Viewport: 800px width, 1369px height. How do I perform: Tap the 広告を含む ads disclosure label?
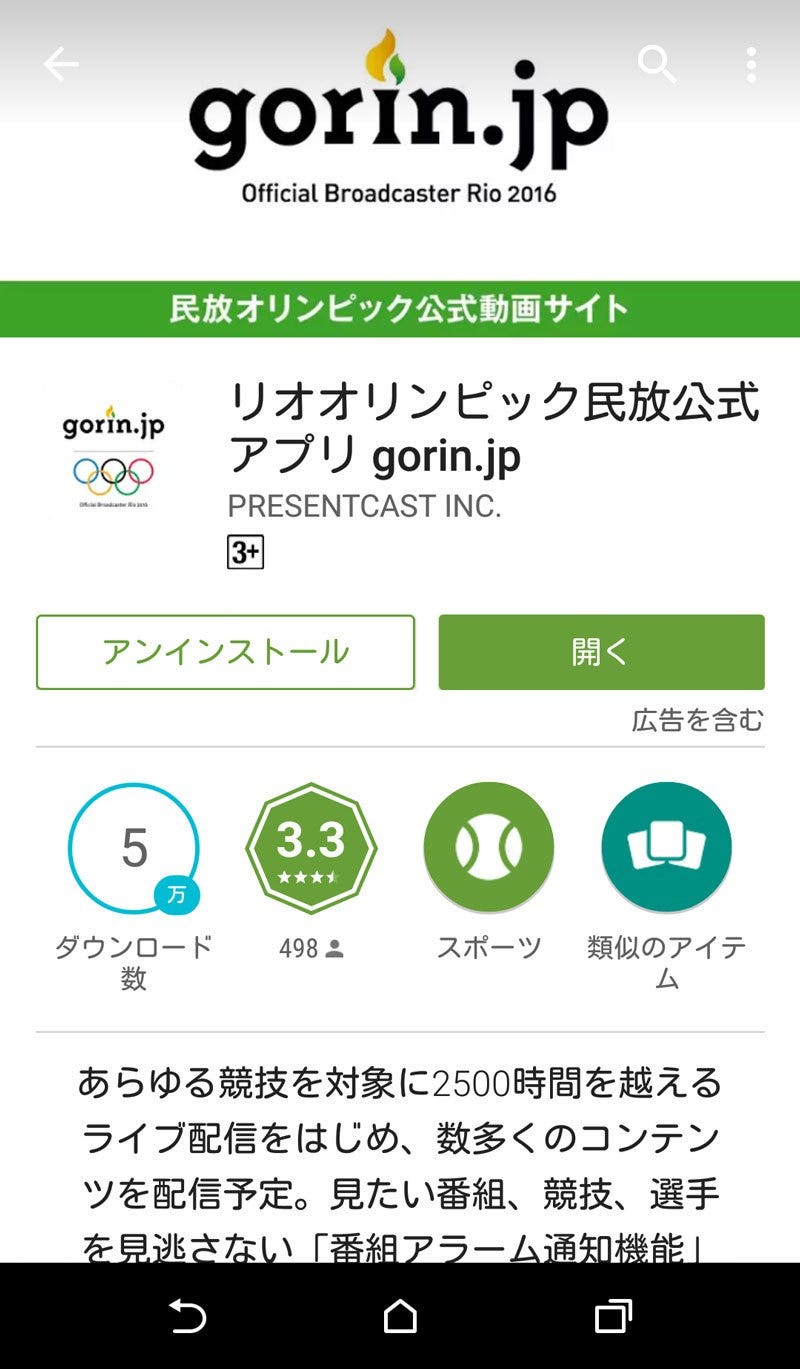pyautogui.click(x=695, y=718)
